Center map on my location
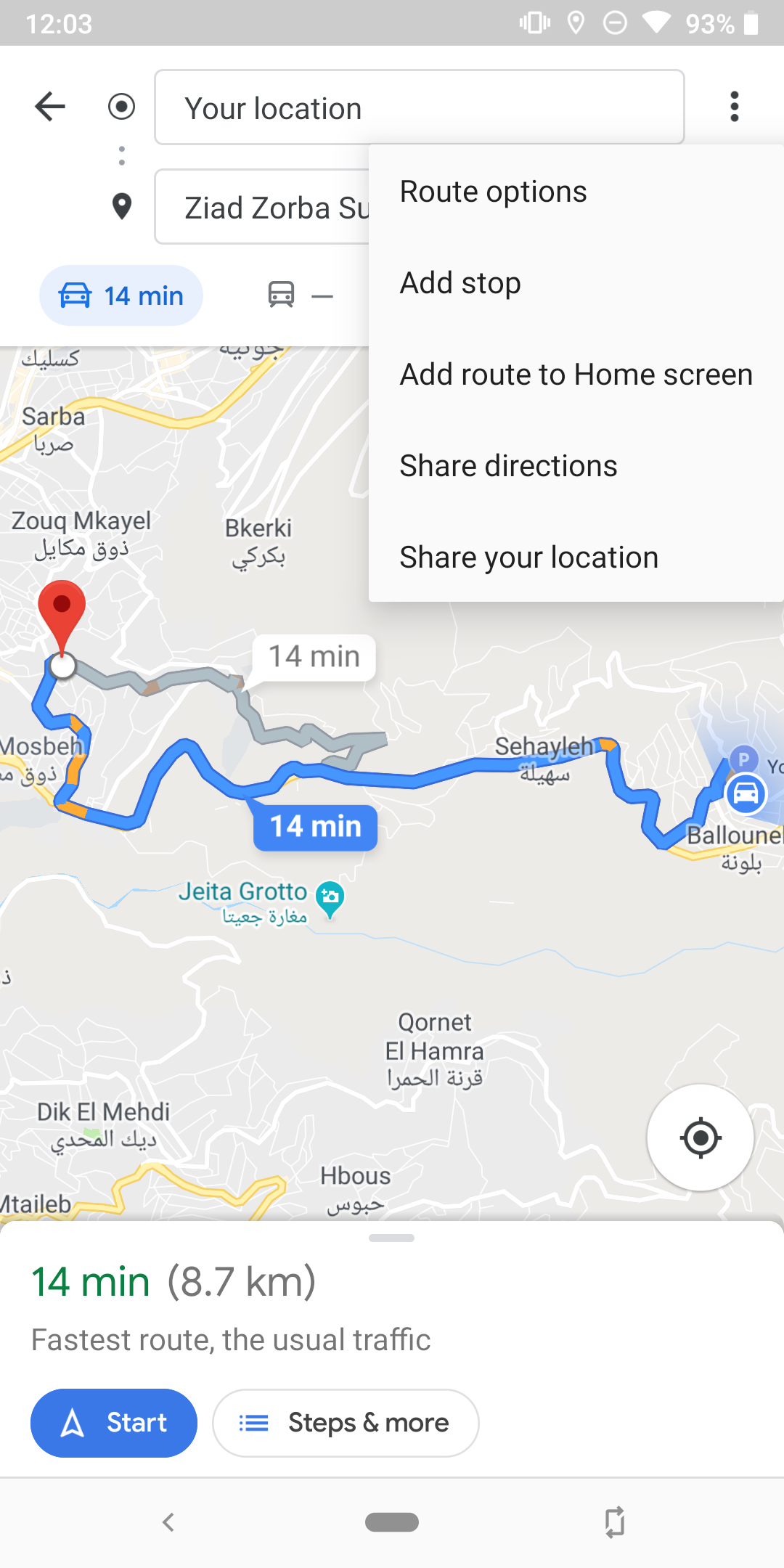 [700, 1138]
